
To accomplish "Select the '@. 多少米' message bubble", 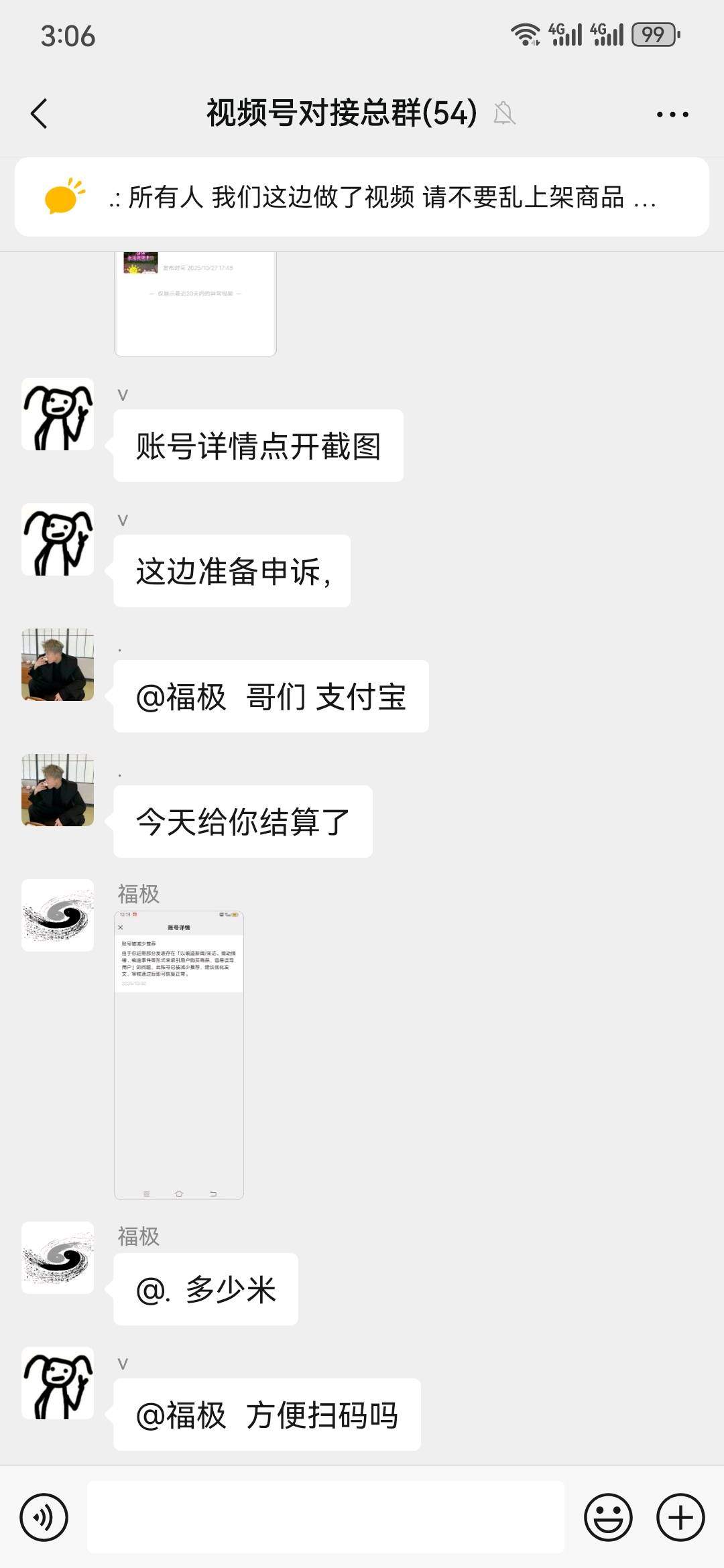I will coord(204,1290).
